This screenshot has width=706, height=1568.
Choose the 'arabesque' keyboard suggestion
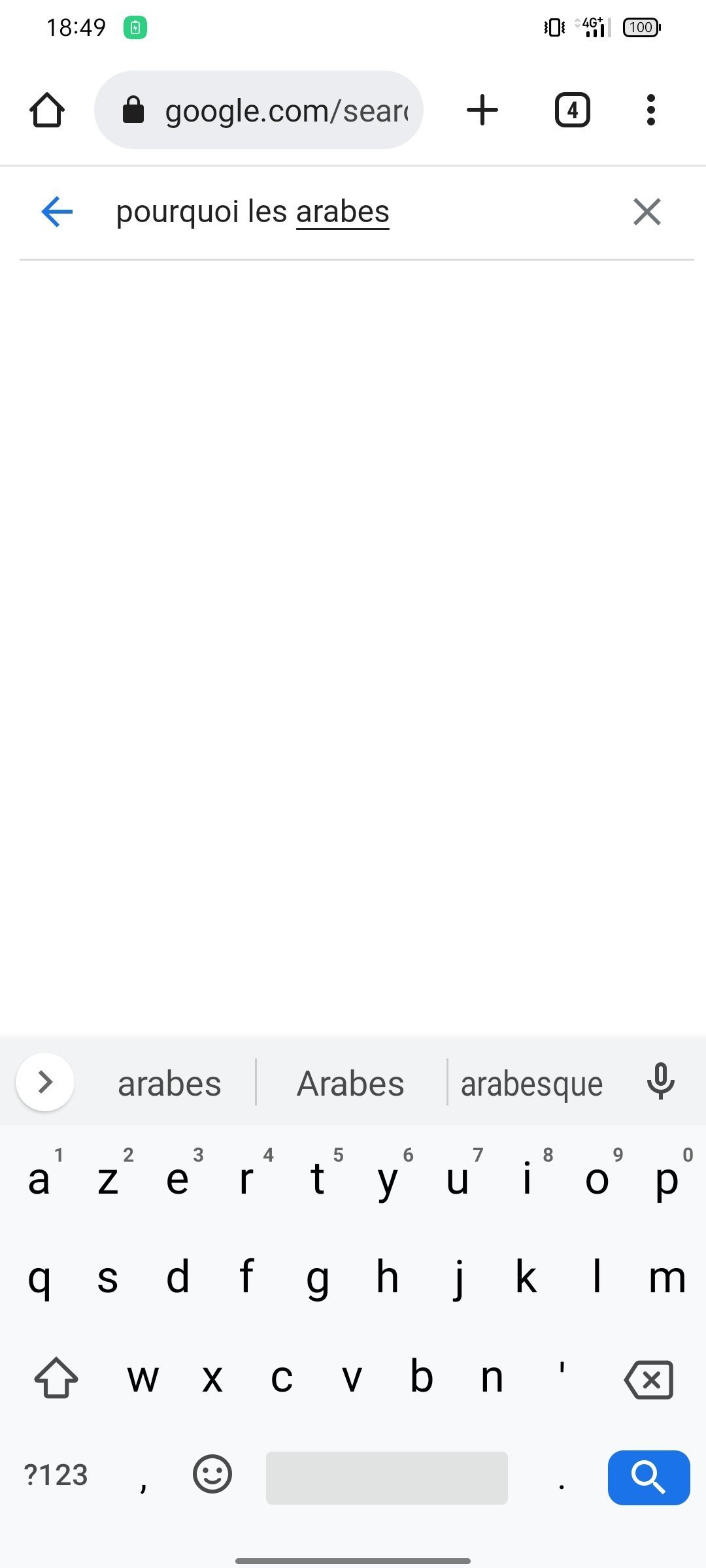pos(532,1083)
